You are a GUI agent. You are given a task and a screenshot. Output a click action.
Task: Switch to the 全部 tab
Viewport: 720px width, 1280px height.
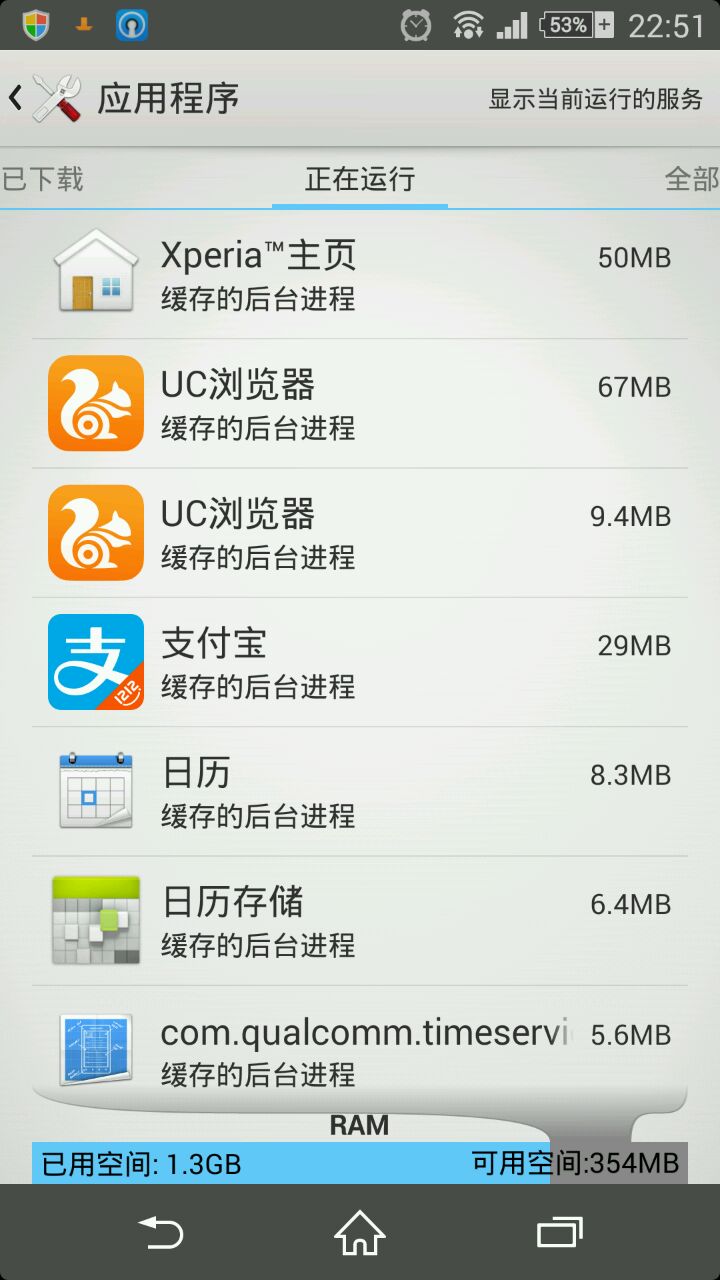pyautogui.click(x=691, y=179)
